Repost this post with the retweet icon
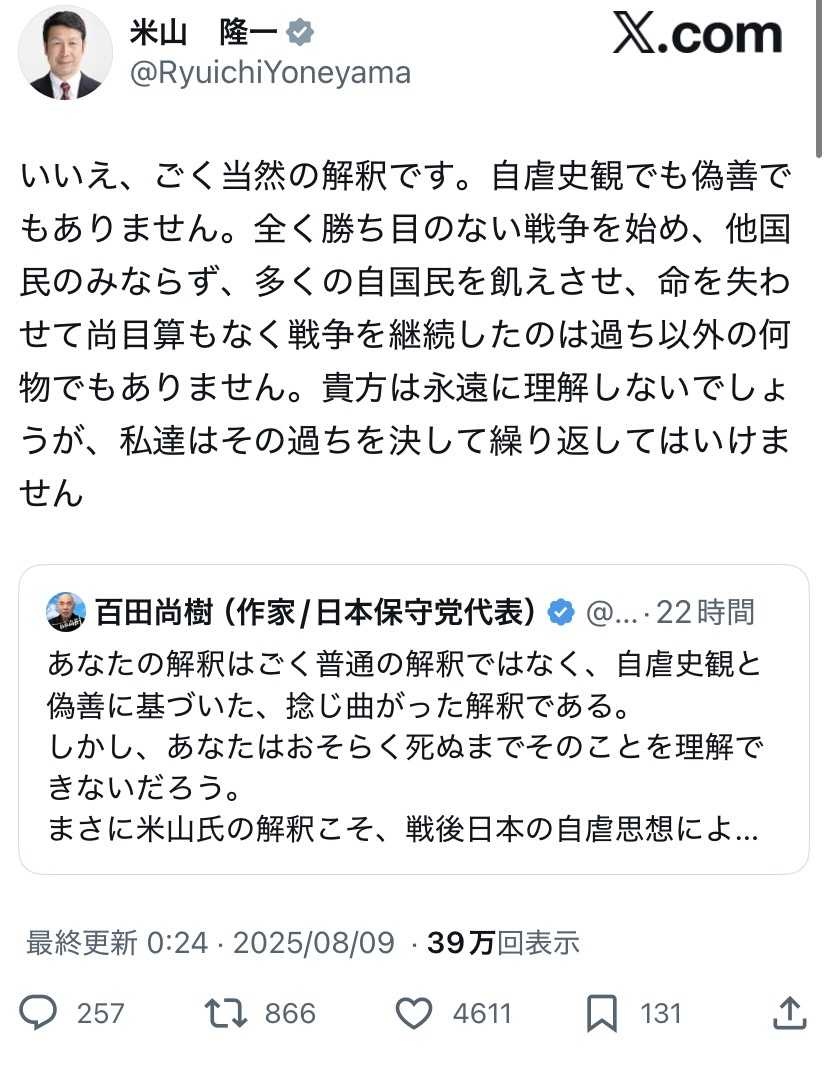 (226, 1013)
